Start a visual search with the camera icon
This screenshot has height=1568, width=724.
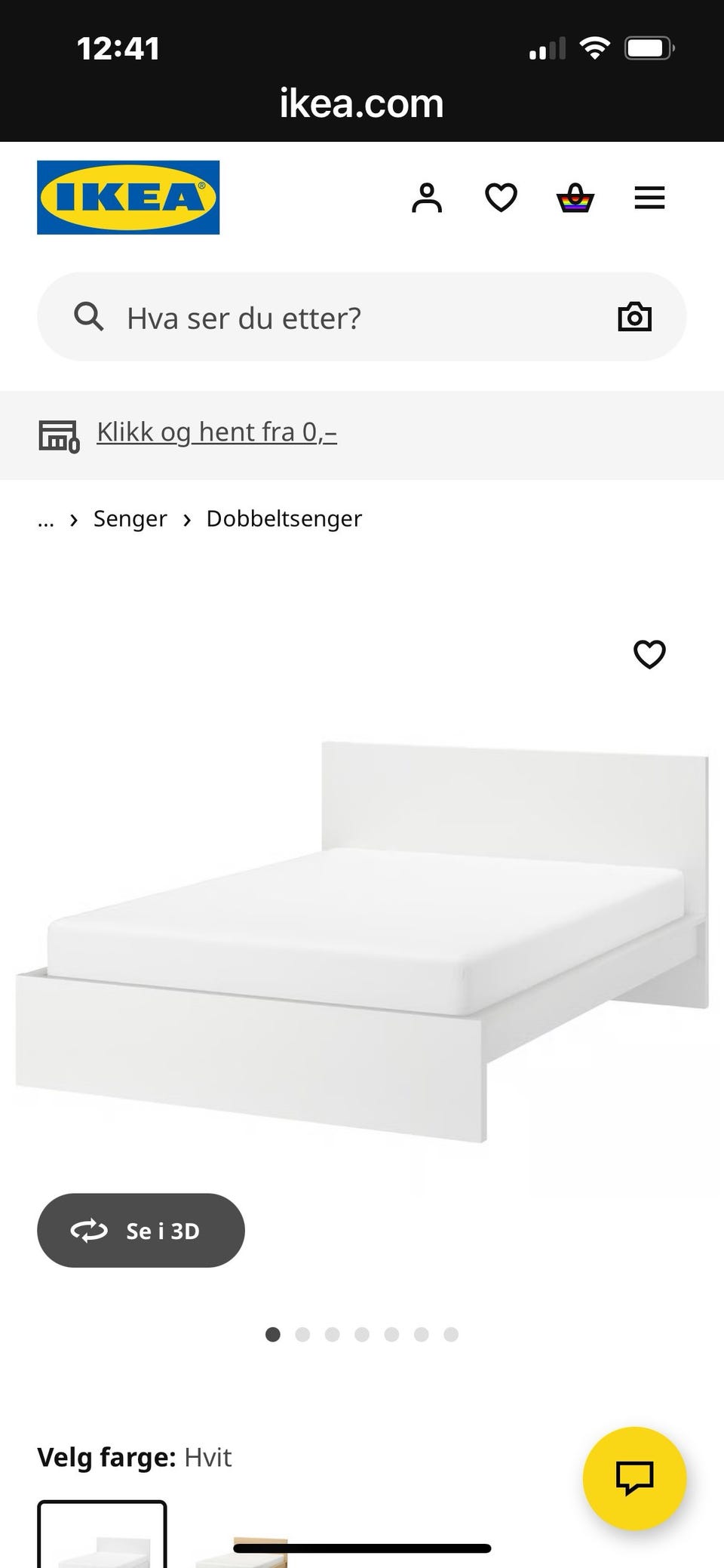[634, 317]
